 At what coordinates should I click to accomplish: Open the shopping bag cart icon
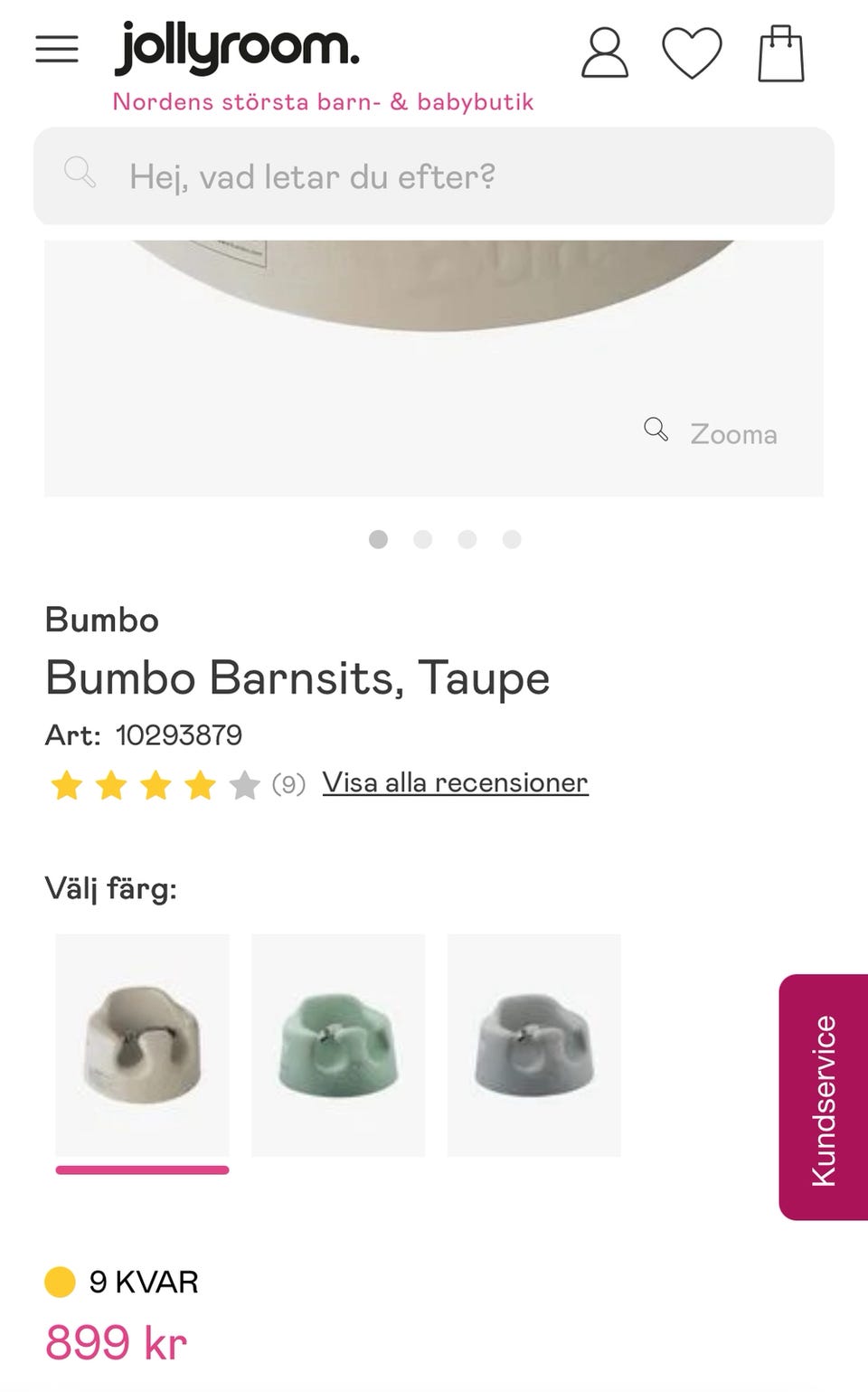[x=781, y=52]
